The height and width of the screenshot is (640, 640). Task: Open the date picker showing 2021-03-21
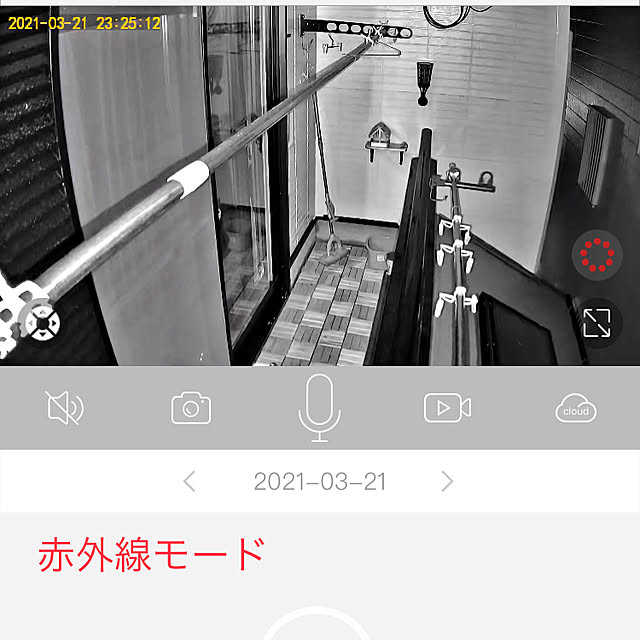point(319,481)
